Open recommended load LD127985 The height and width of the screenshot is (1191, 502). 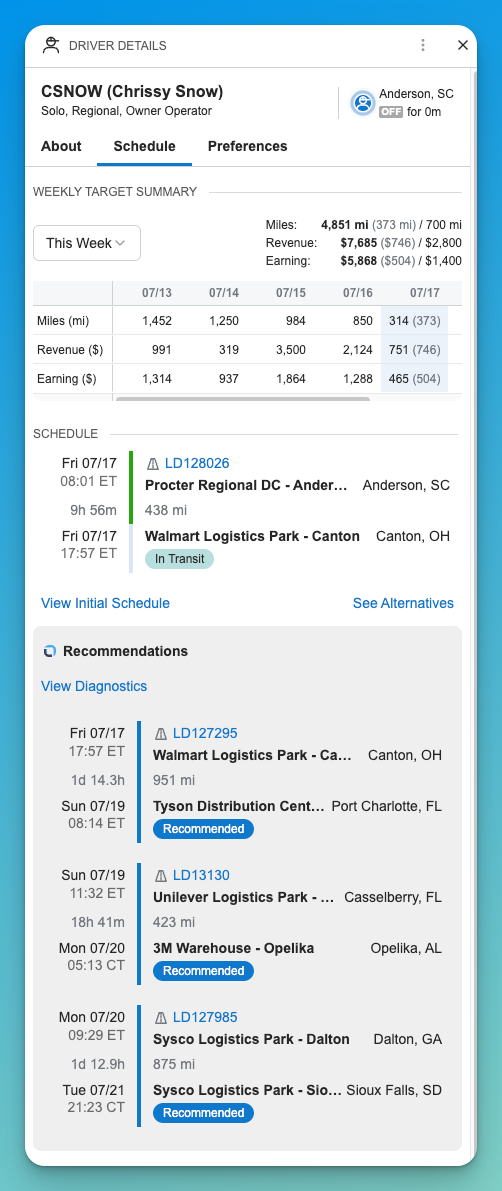click(205, 1017)
